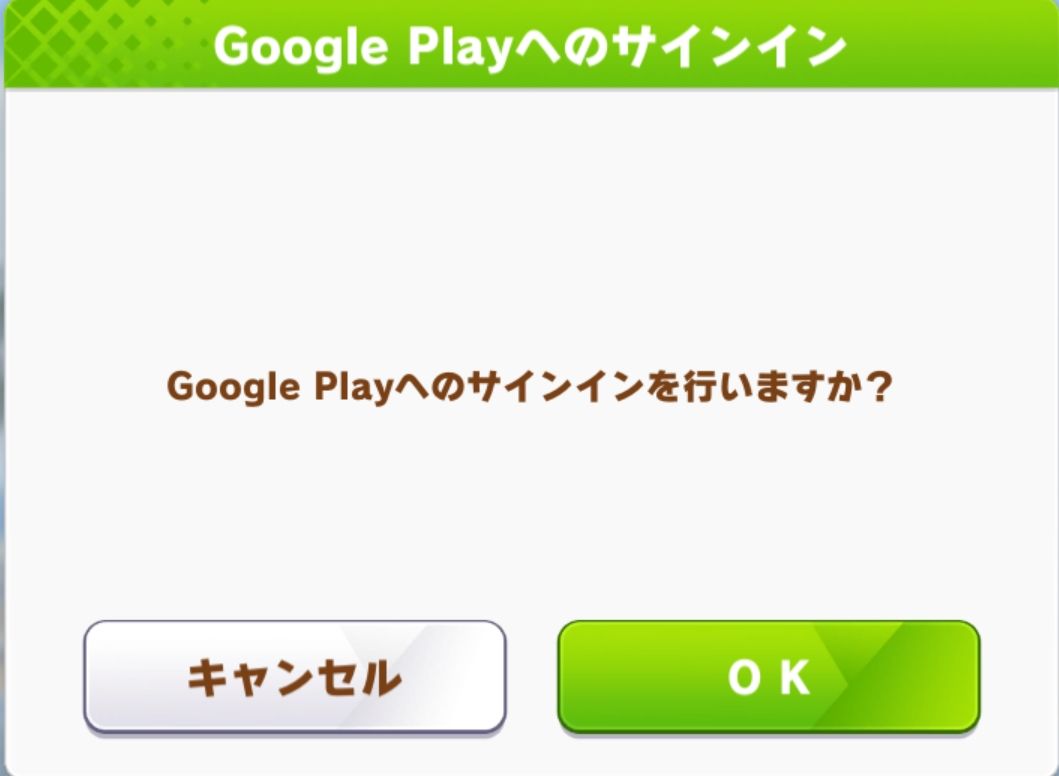The width and height of the screenshot is (1059, 776).
Task: Tap OK to sign in to Google Play
Action: coord(768,677)
